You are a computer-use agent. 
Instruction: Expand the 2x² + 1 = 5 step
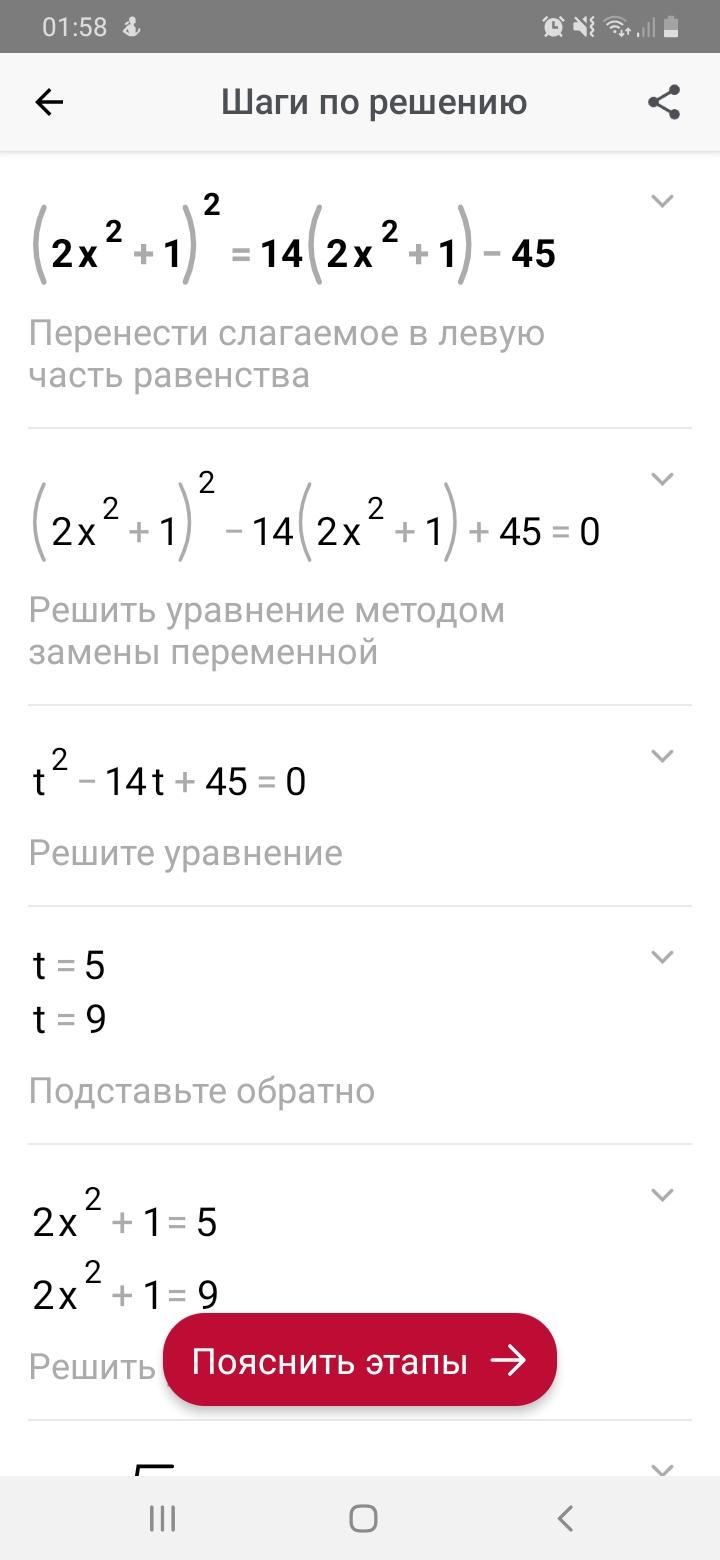(x=662, y=1195)
